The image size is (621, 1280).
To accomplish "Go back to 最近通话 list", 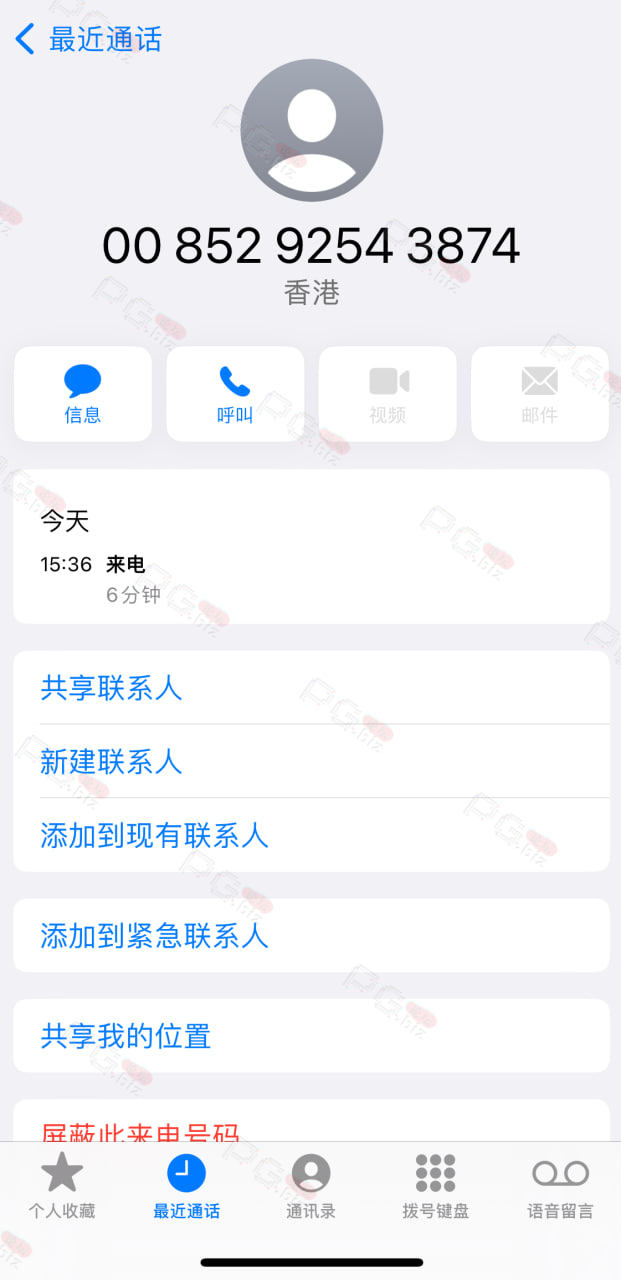I will pyautogui.click(x=88, y=39).
